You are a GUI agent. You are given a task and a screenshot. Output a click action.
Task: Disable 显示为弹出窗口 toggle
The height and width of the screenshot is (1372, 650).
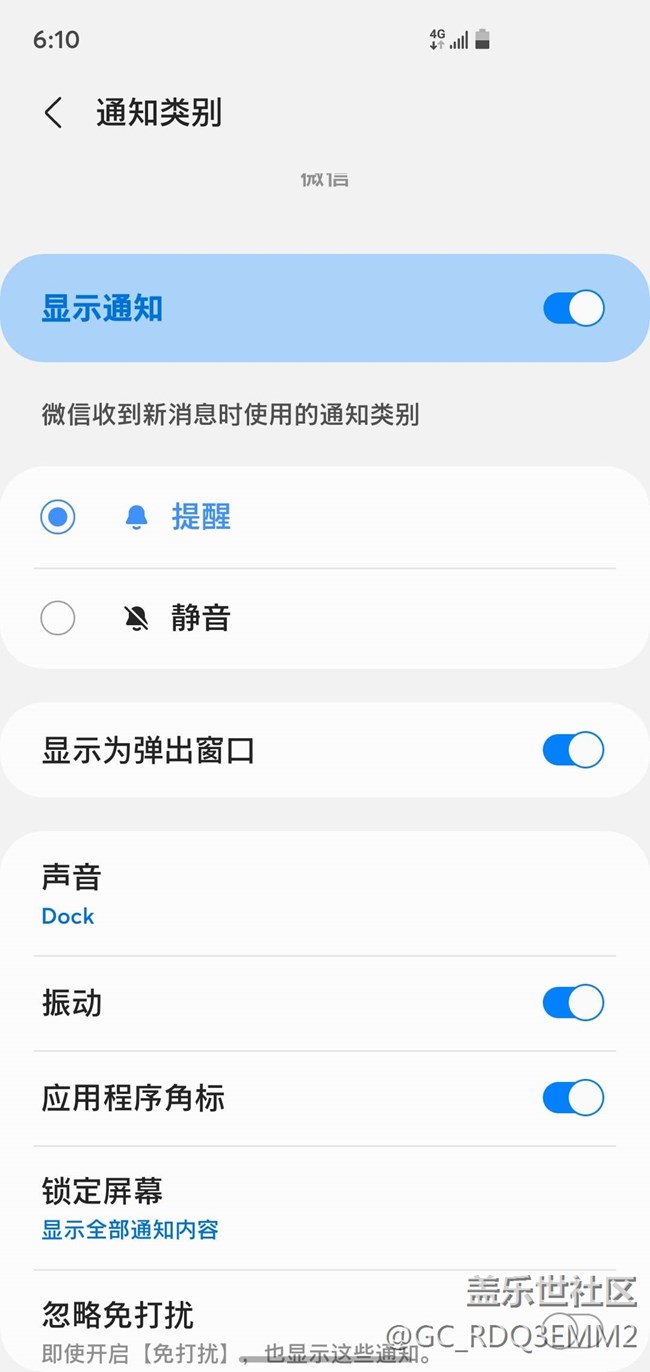[x=573, y=750]
